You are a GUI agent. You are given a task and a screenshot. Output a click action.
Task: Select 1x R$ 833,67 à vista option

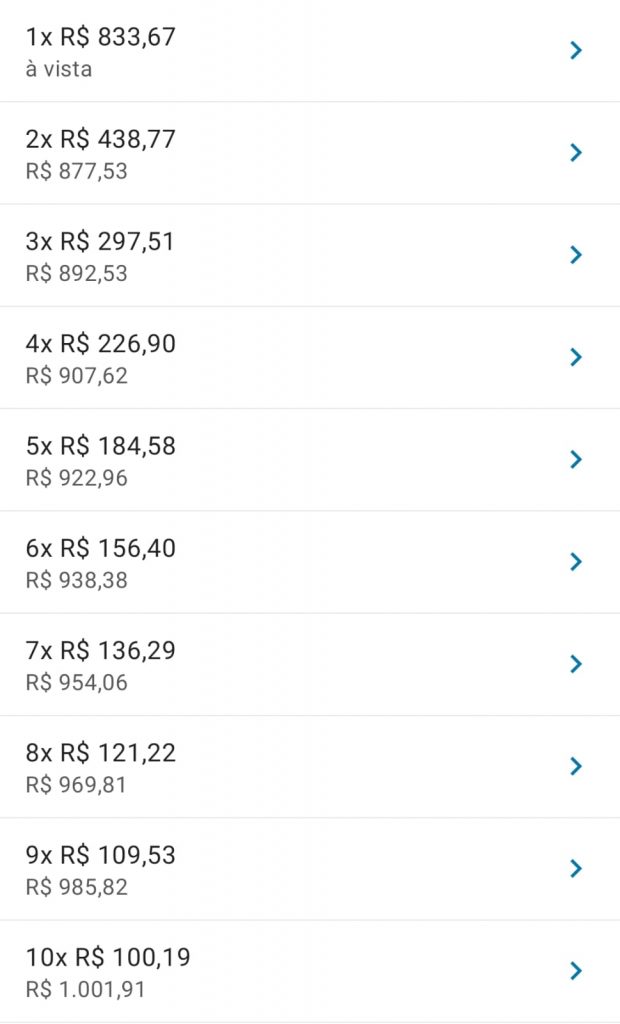[x=310, y=50]
